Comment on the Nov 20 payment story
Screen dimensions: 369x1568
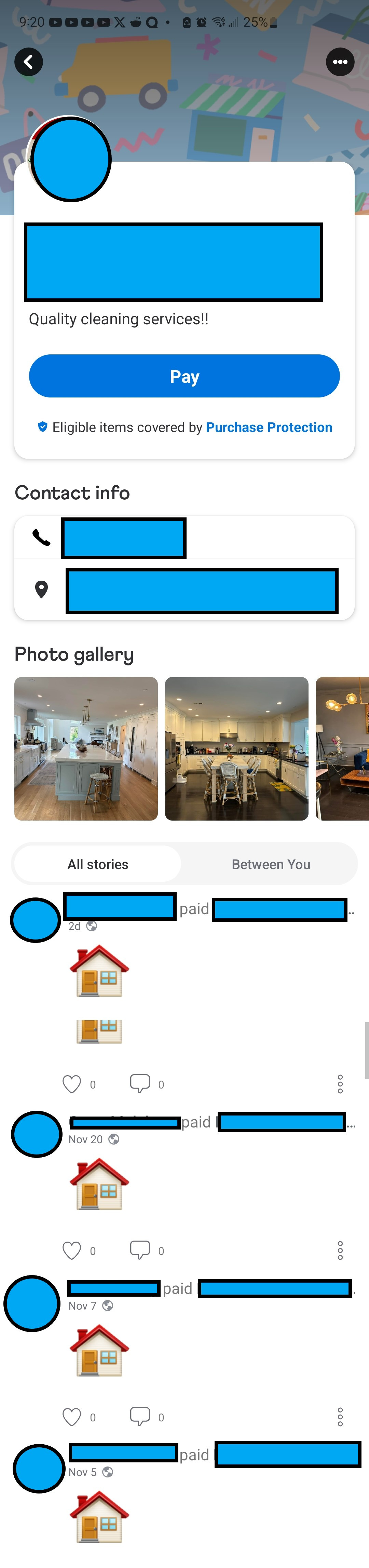click(140, 1251)
